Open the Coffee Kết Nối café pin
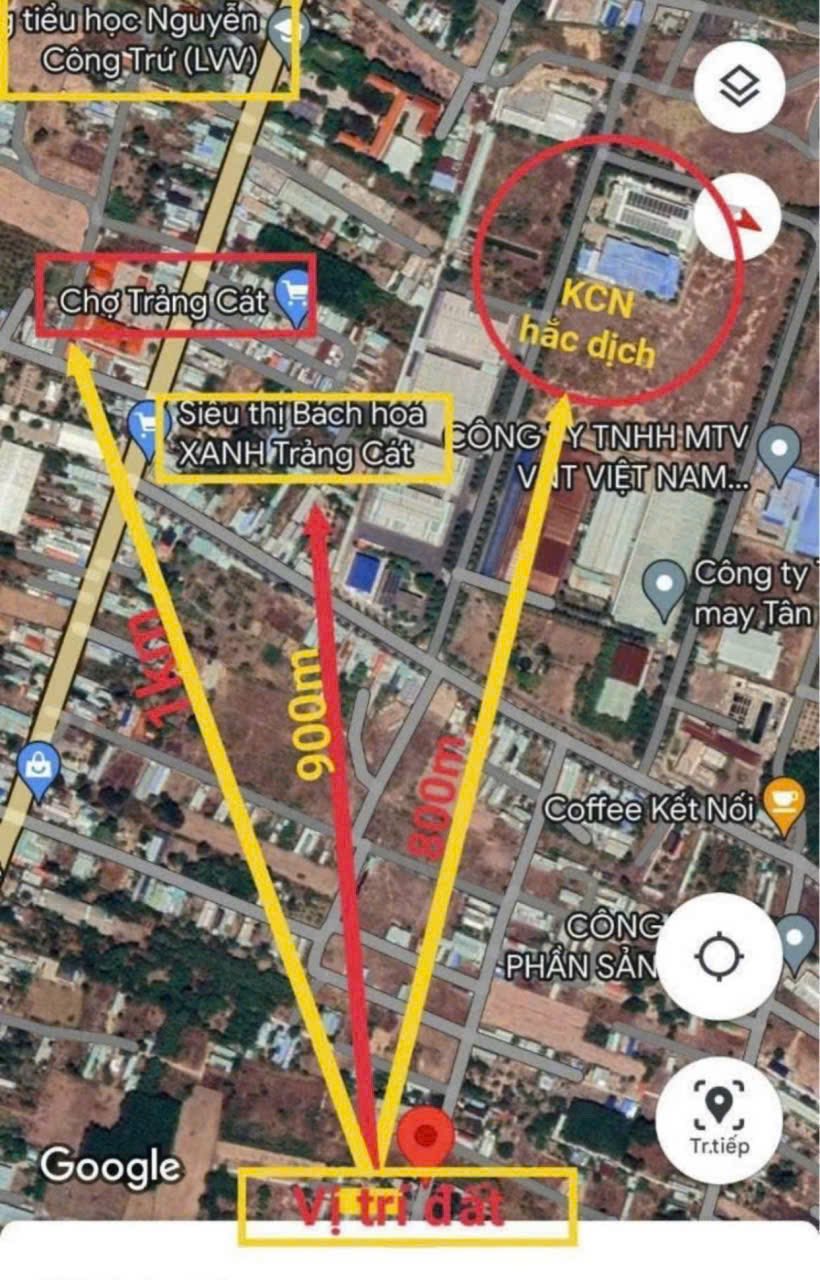The width and height of the screenshot is (820, 1280). pos(783,803)
